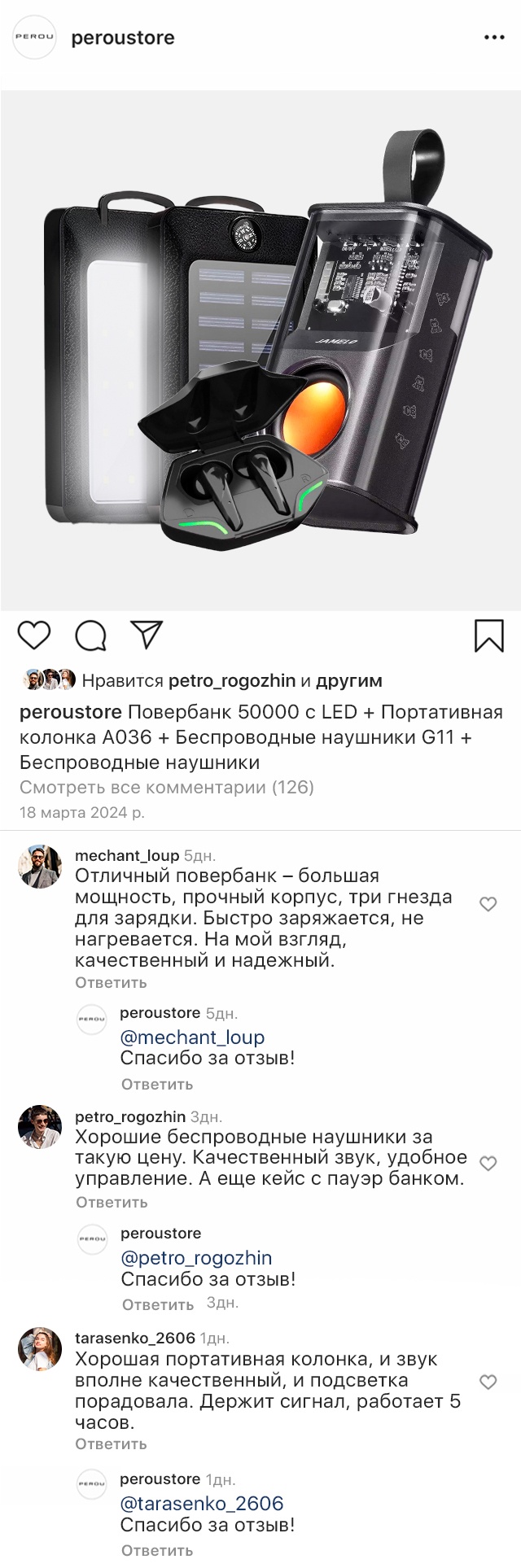View all 126 comments
521x1568 pixels.
coord(167,787)
